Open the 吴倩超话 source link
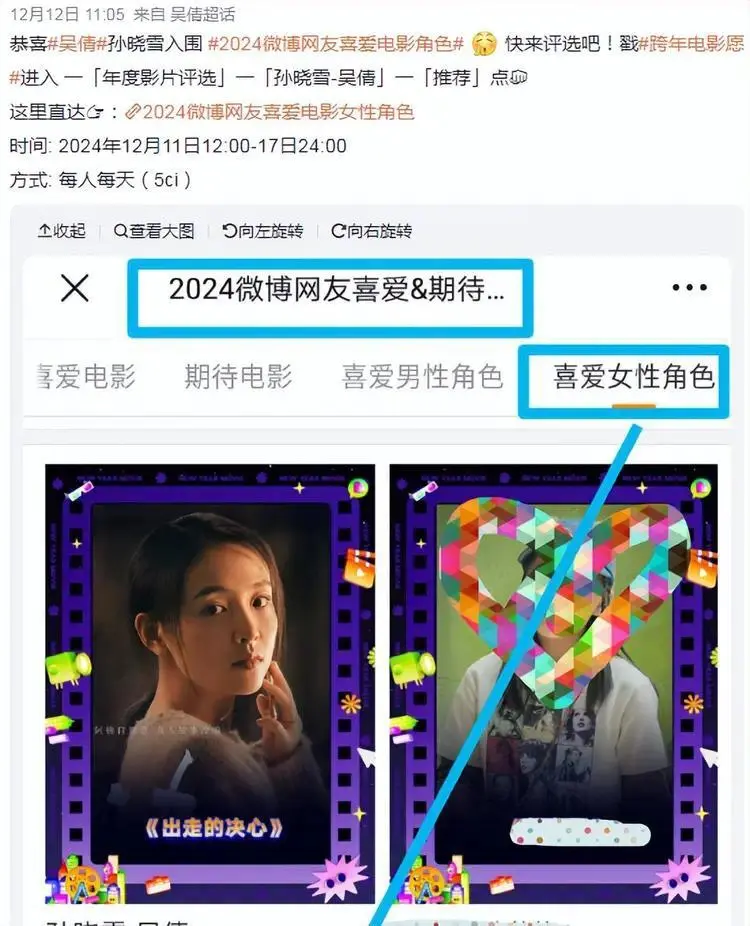Screen dimensions: 750x926 203,14
